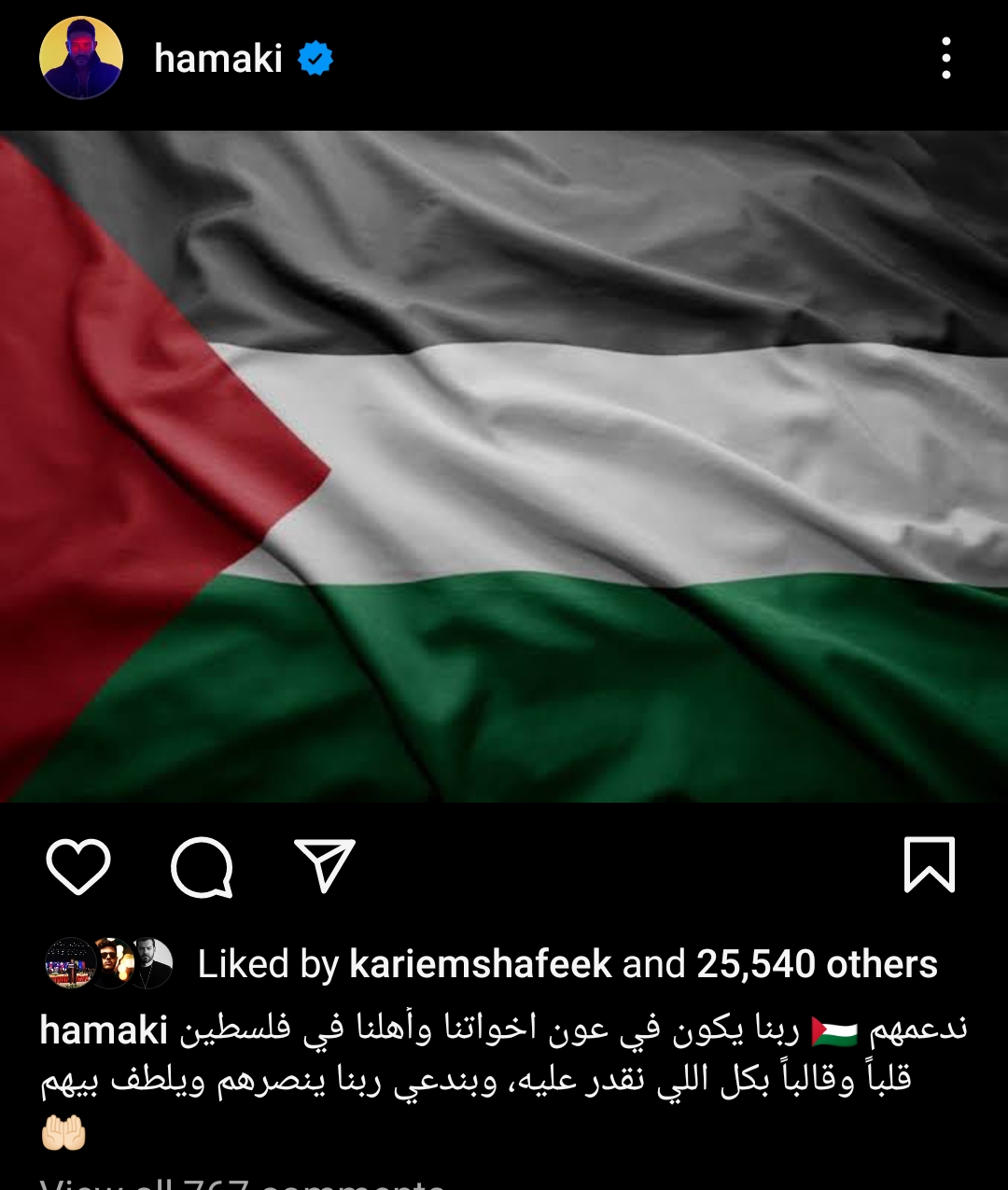Open the three-dot post options menu

pos(945,58)
